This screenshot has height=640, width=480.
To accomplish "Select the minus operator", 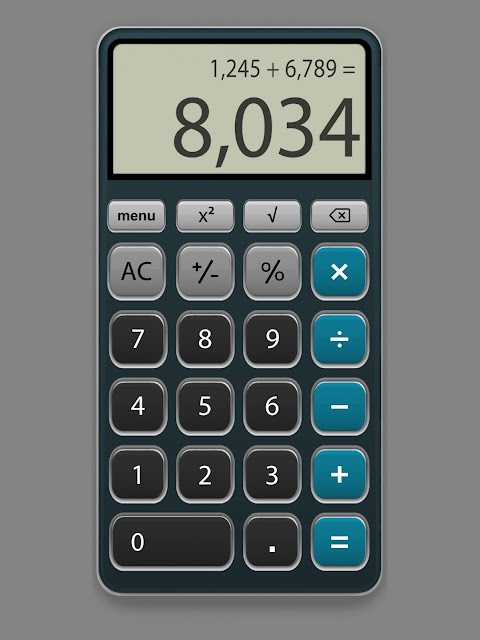I will pos(340,407).
